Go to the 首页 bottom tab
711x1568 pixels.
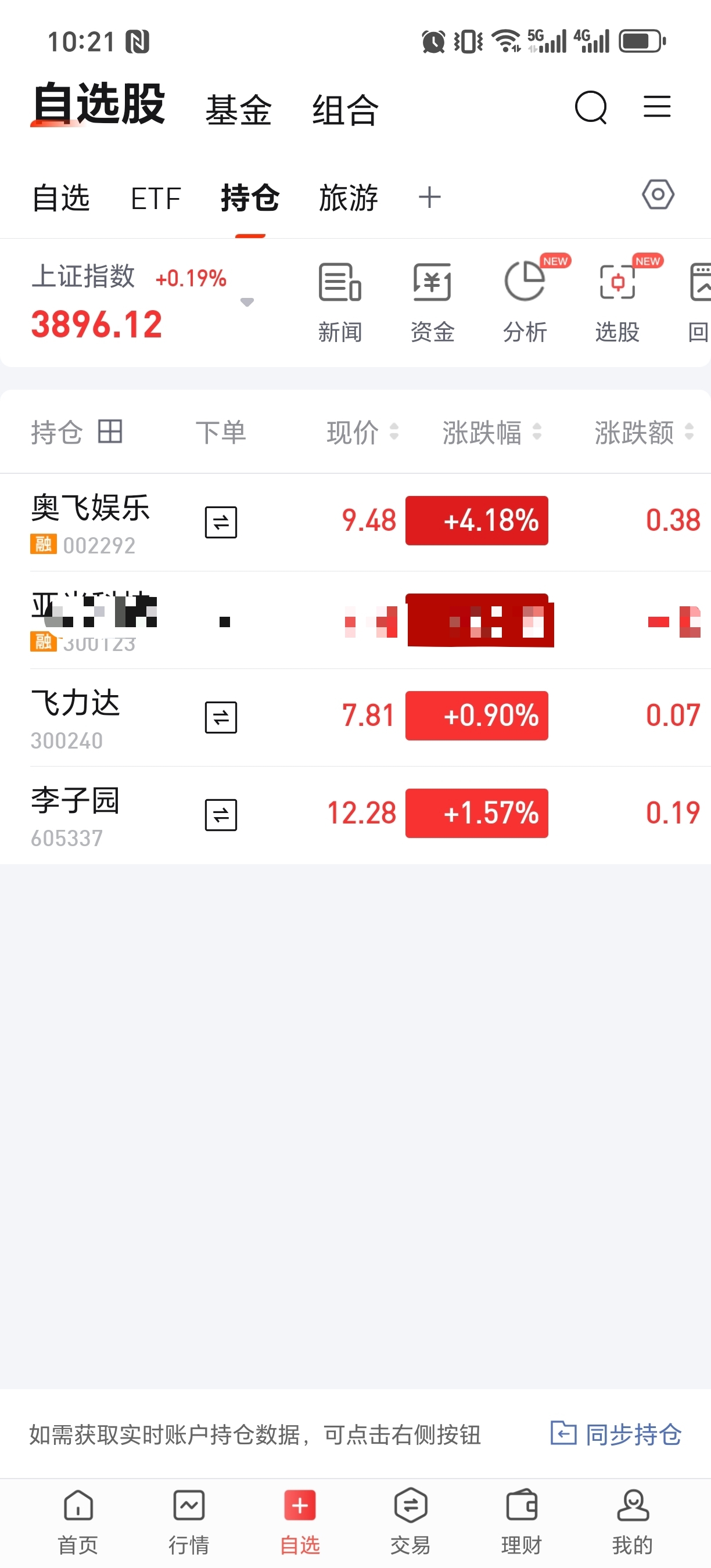tap(78, 1520)
